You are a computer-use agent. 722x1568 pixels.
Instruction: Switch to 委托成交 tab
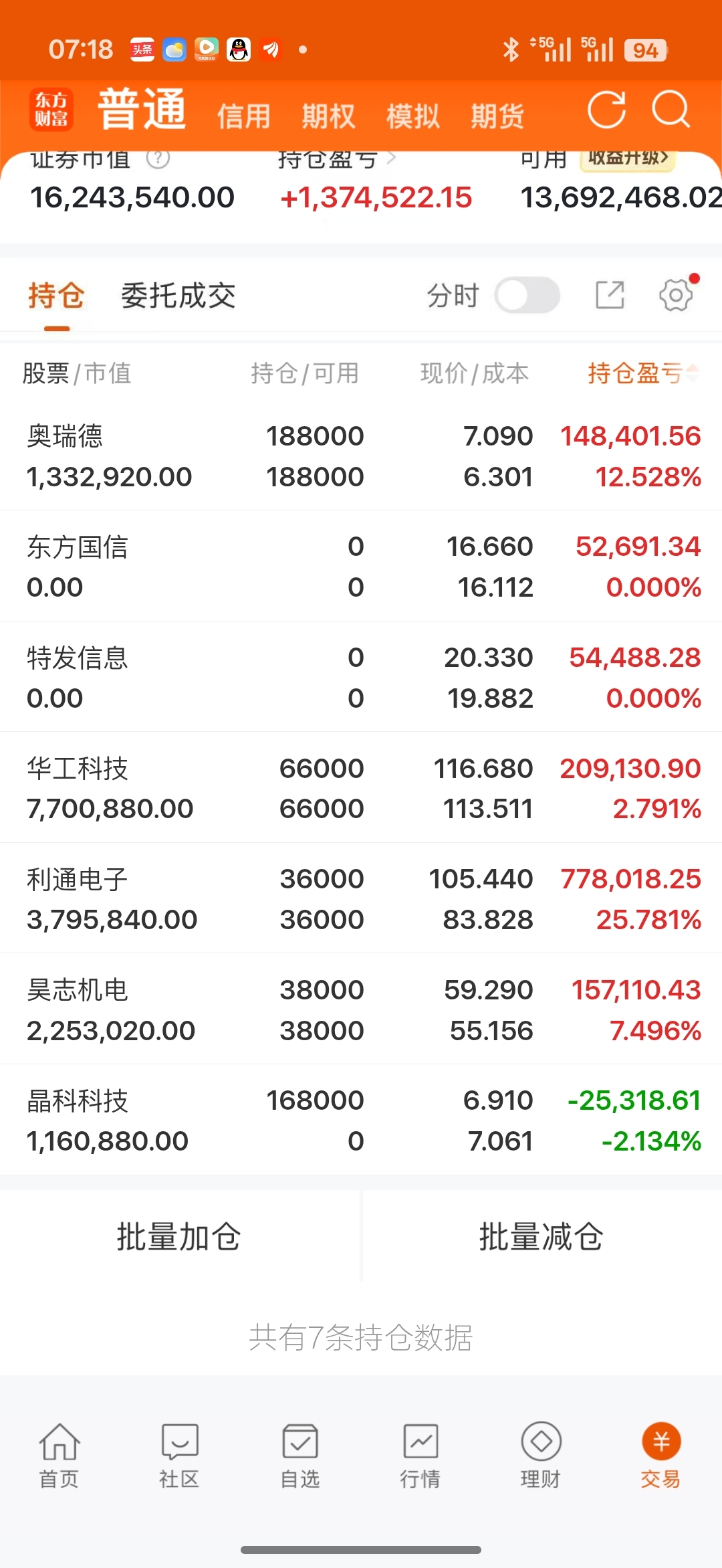[178, 296]
